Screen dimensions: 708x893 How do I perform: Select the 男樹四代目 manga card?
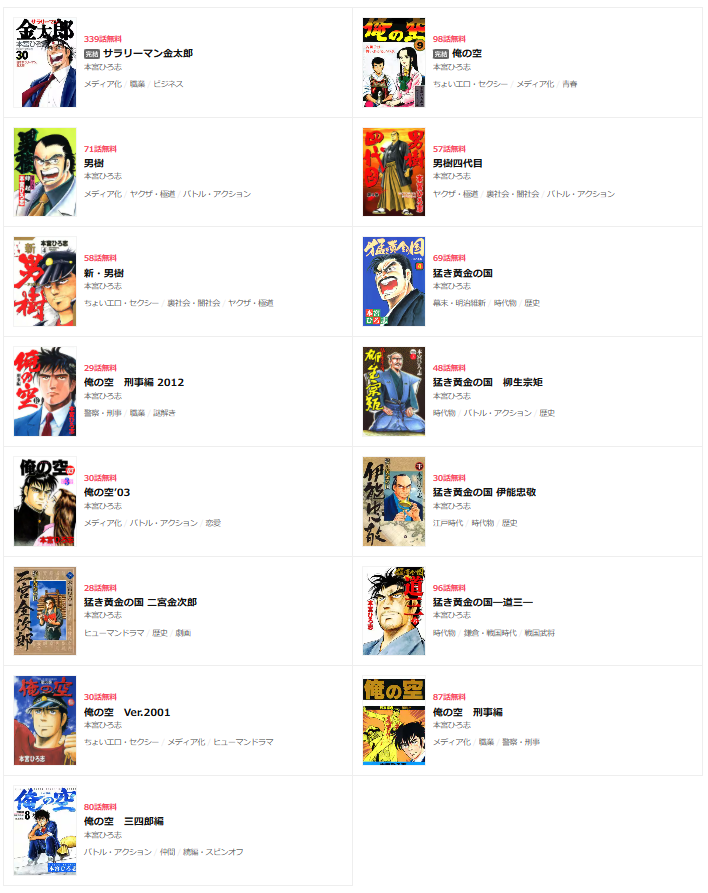tap(457, 163)
